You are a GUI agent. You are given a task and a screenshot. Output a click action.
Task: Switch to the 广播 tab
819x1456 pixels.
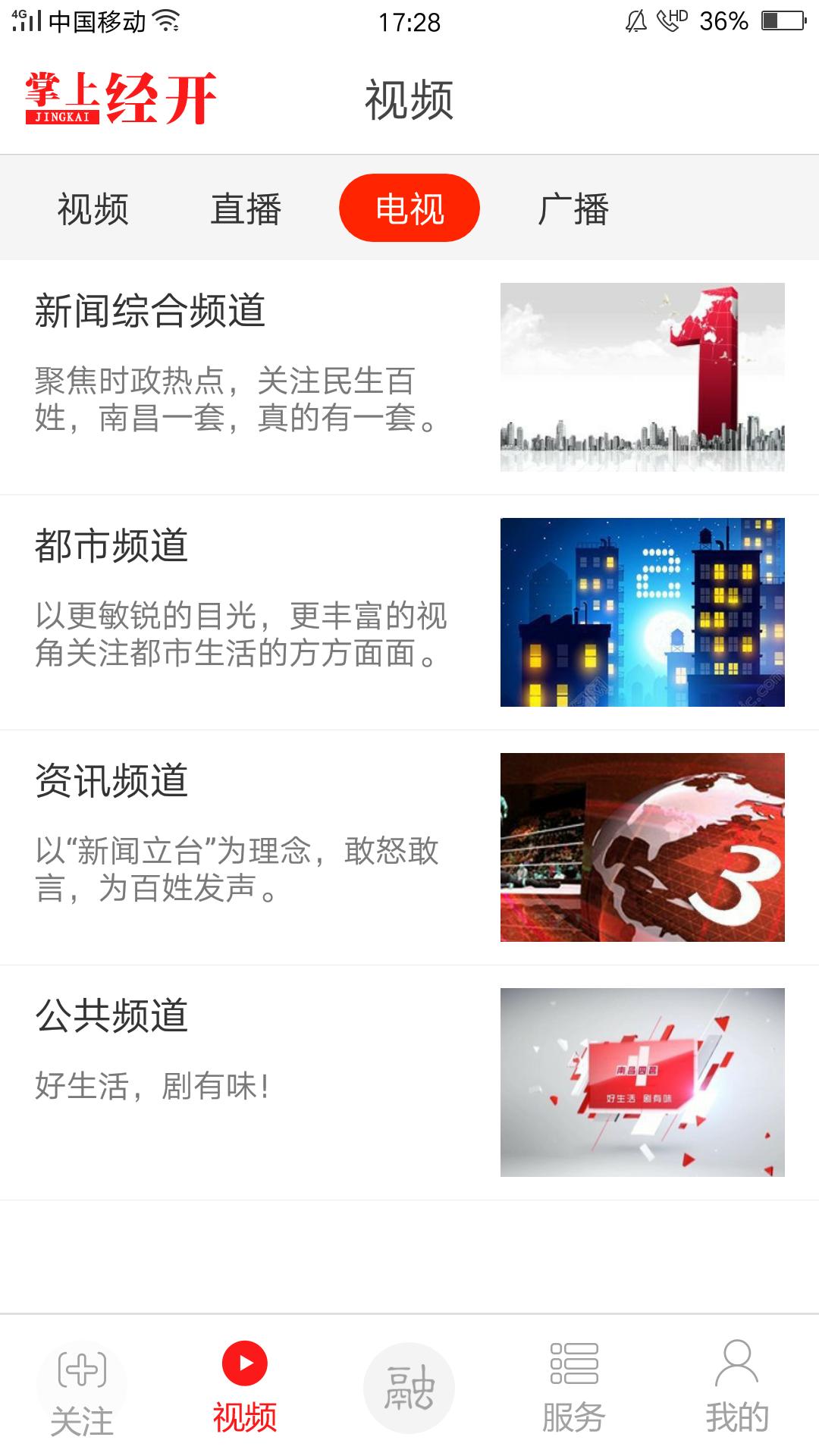573,206
